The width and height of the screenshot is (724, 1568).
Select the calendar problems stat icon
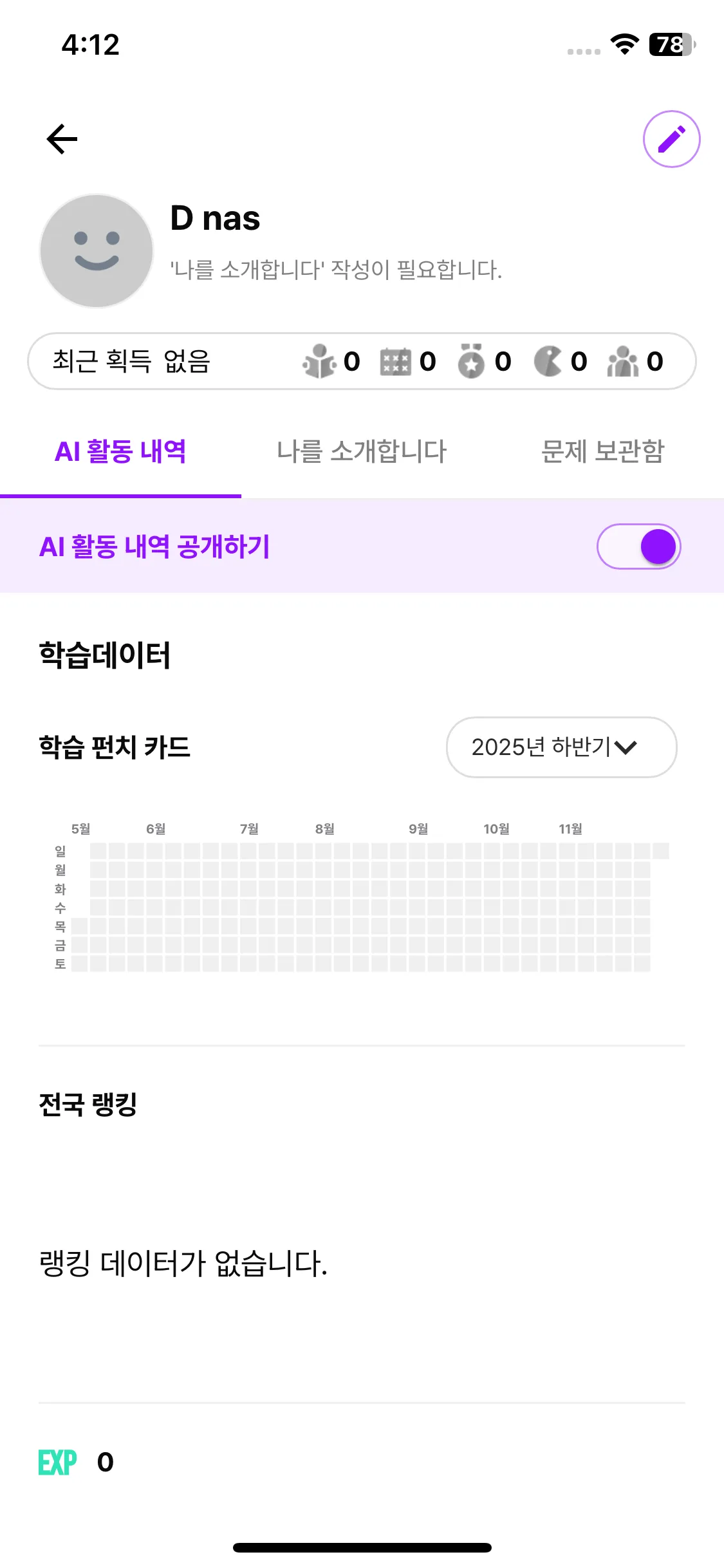[x=396, y=362]
